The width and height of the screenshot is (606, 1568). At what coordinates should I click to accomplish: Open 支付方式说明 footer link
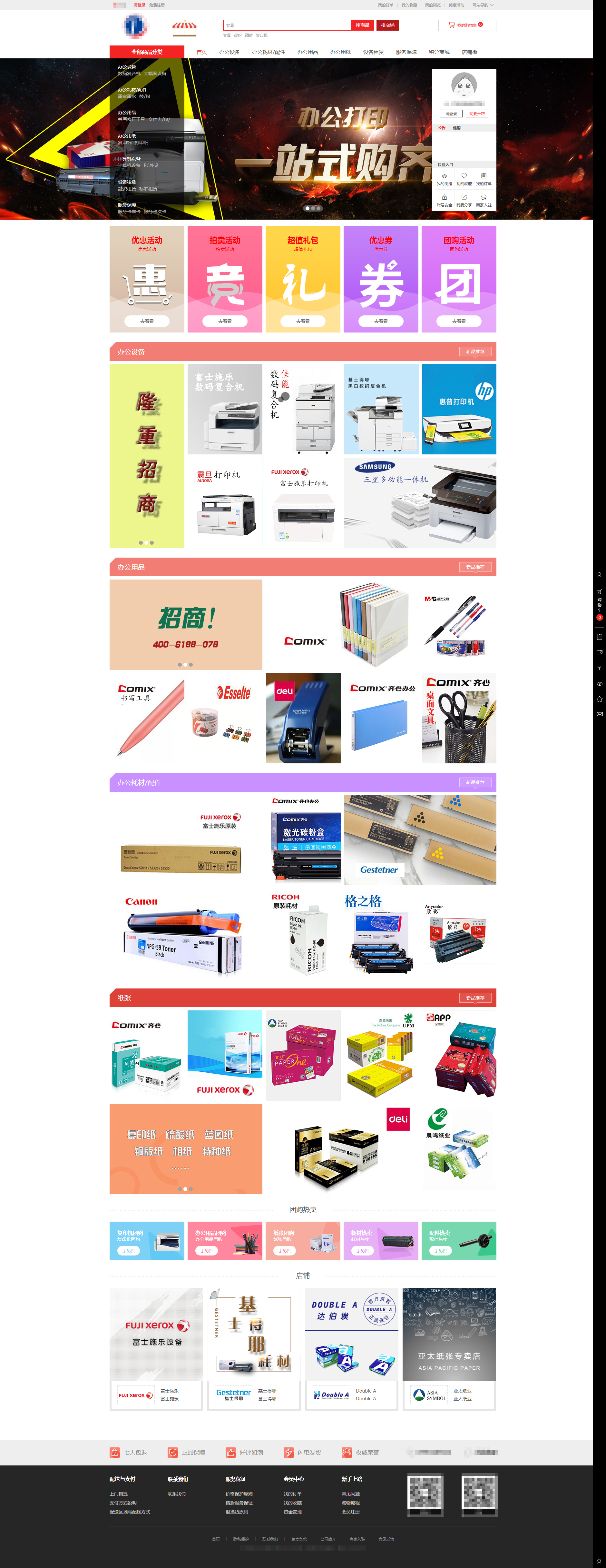pyautogui.click(x=123, y=1502)
